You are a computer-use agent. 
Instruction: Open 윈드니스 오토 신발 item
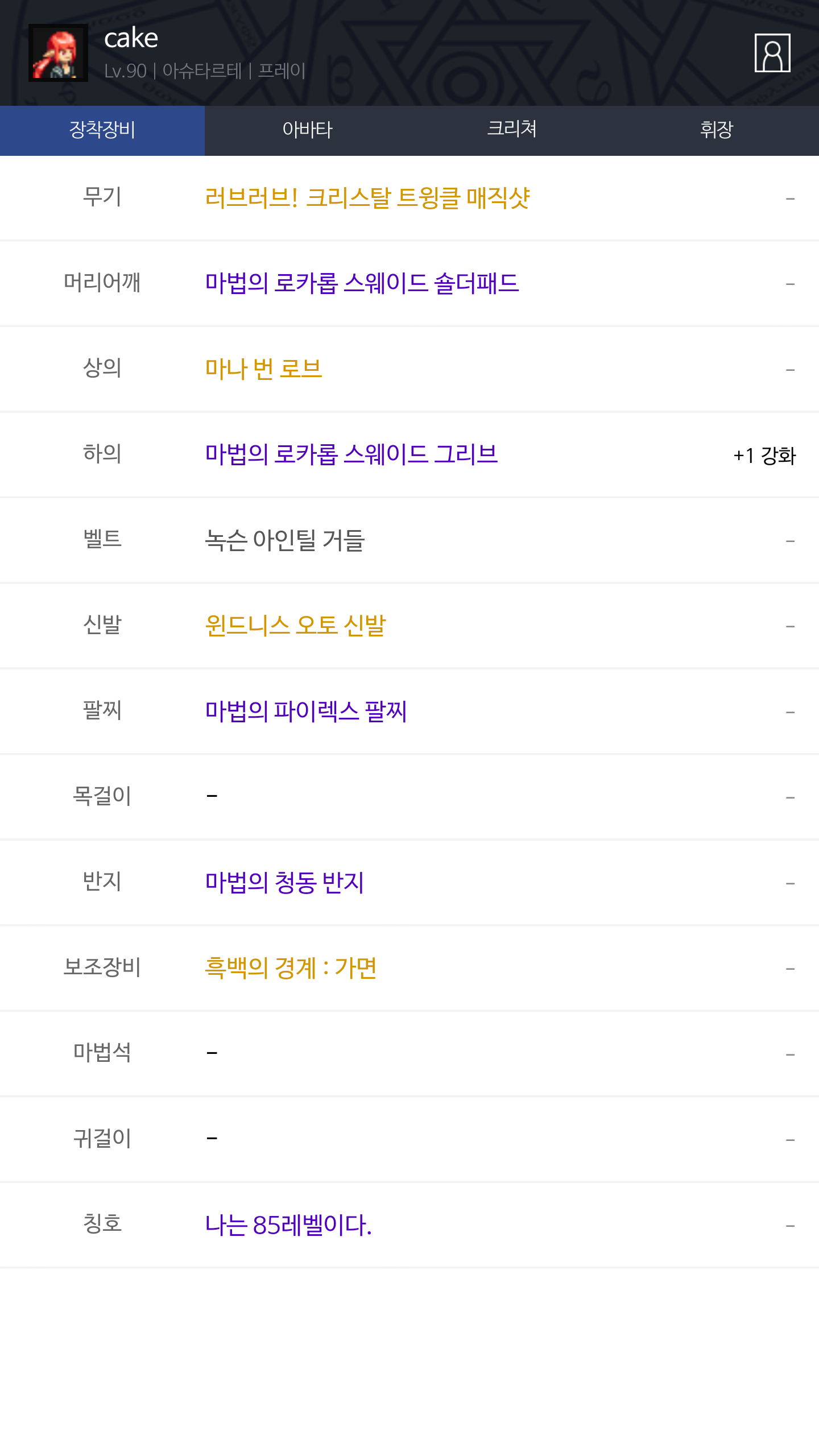295,626
